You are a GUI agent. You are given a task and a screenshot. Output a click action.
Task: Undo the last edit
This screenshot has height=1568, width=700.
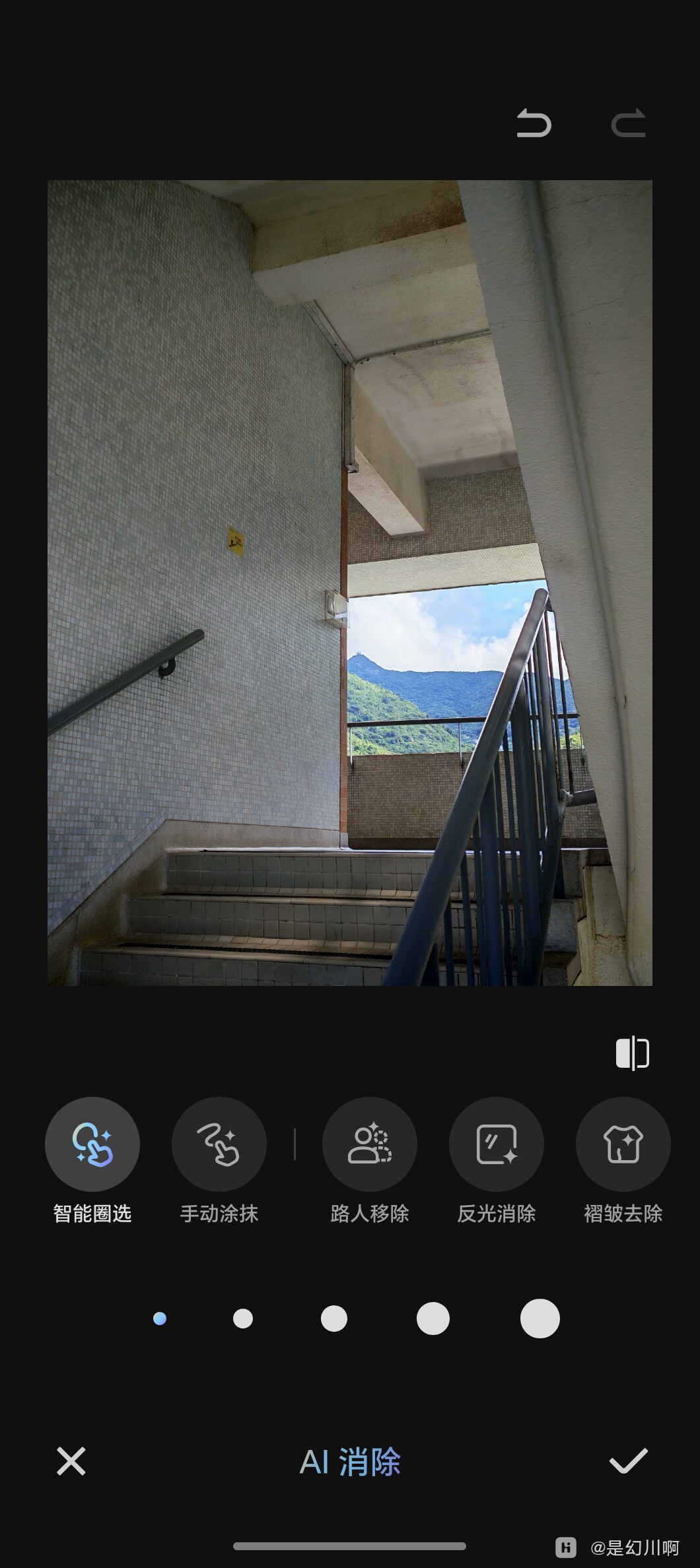click(534, 123)
